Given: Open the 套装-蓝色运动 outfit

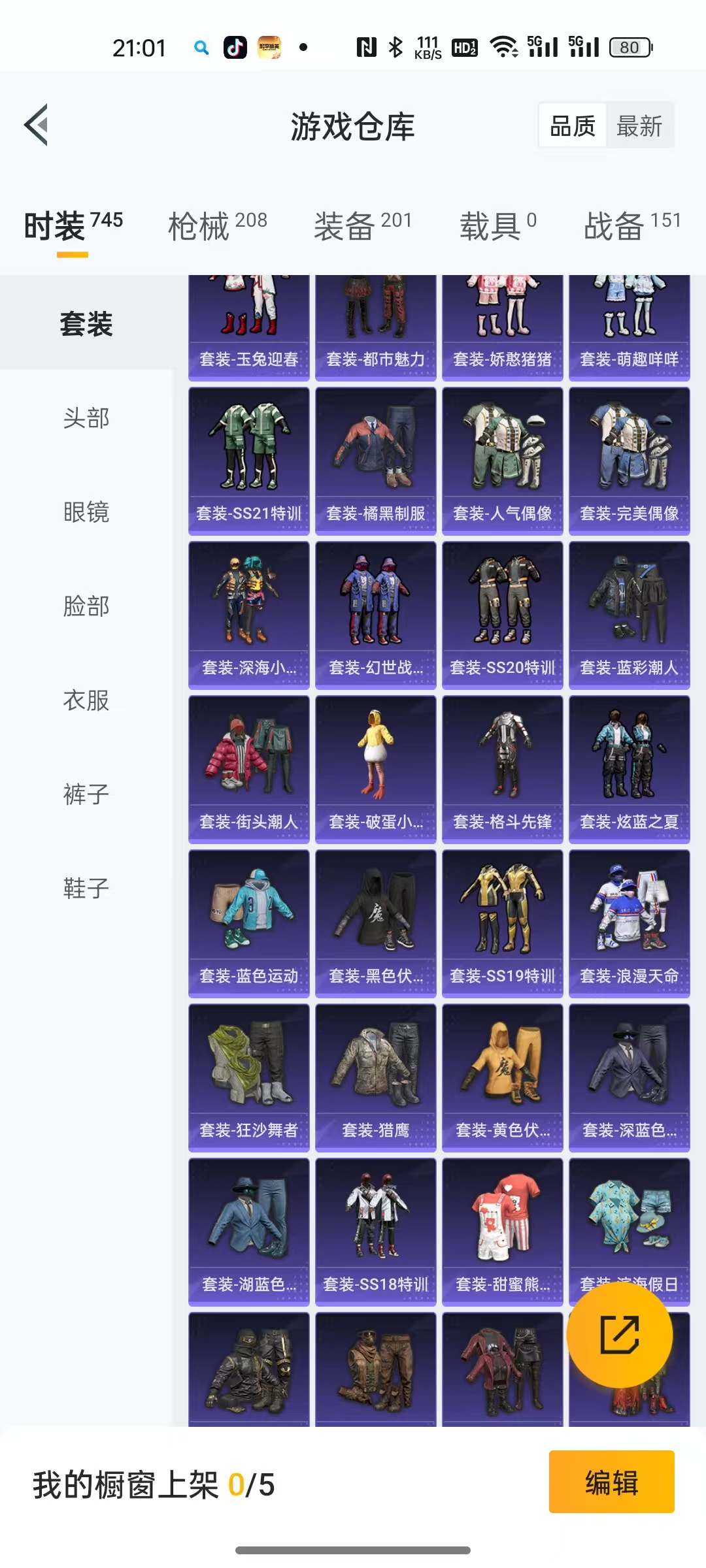Looking at the screenshot, I should pos(248,924).
